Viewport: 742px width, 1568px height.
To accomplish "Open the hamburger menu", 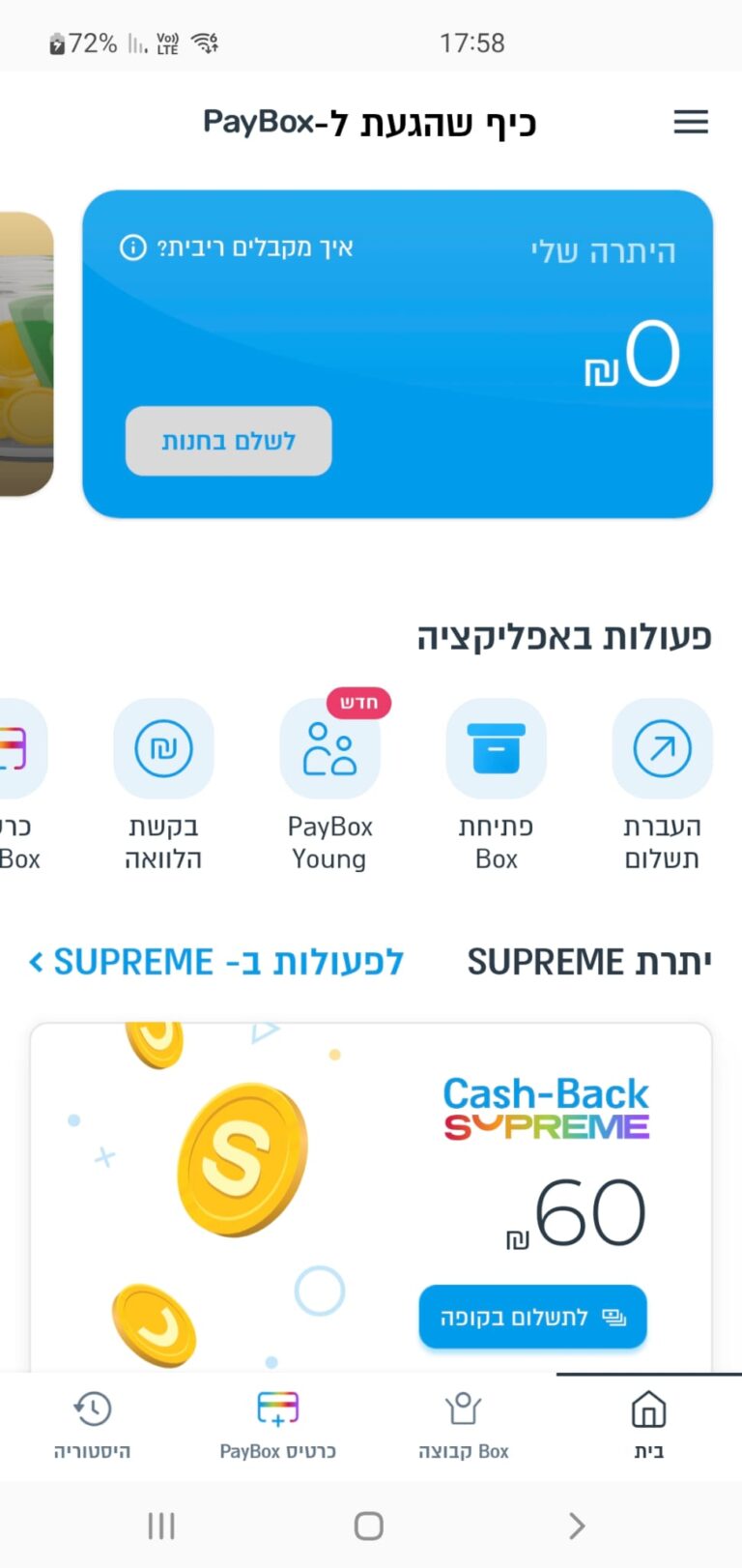I will pos(690,122).
